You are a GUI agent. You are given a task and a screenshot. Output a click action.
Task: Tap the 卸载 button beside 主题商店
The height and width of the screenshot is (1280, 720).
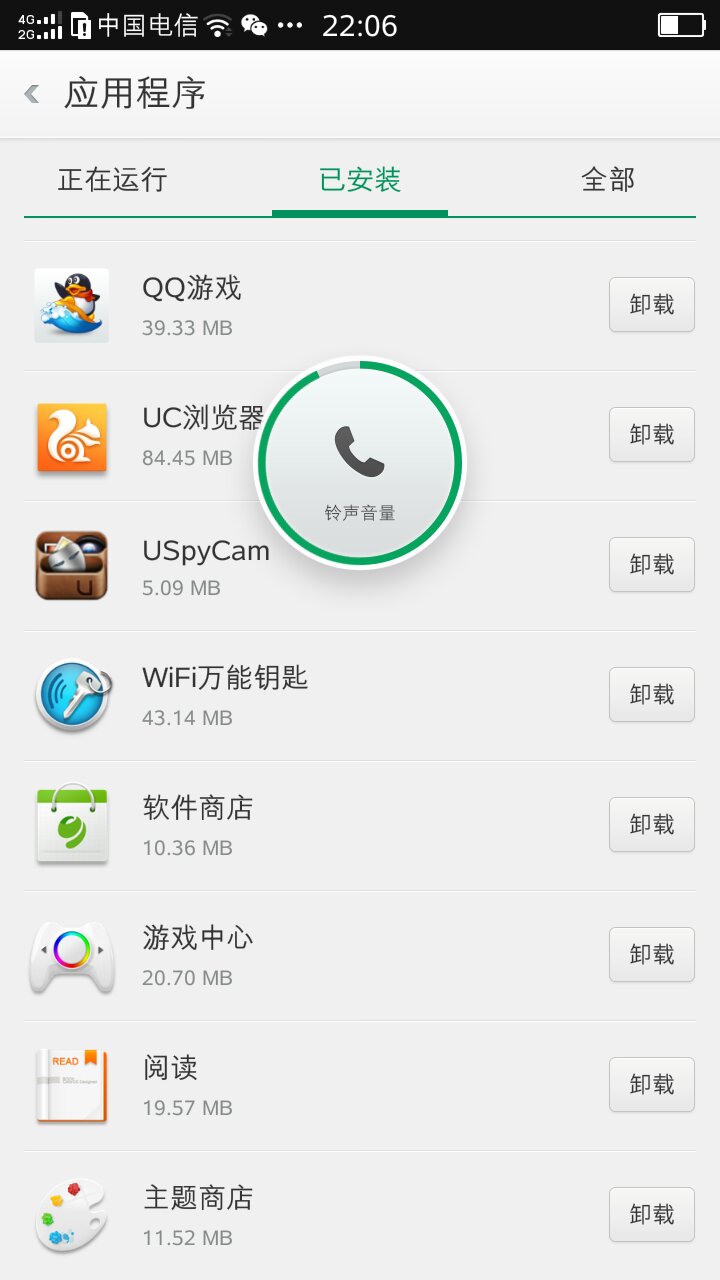click(x=651, y=1213)
